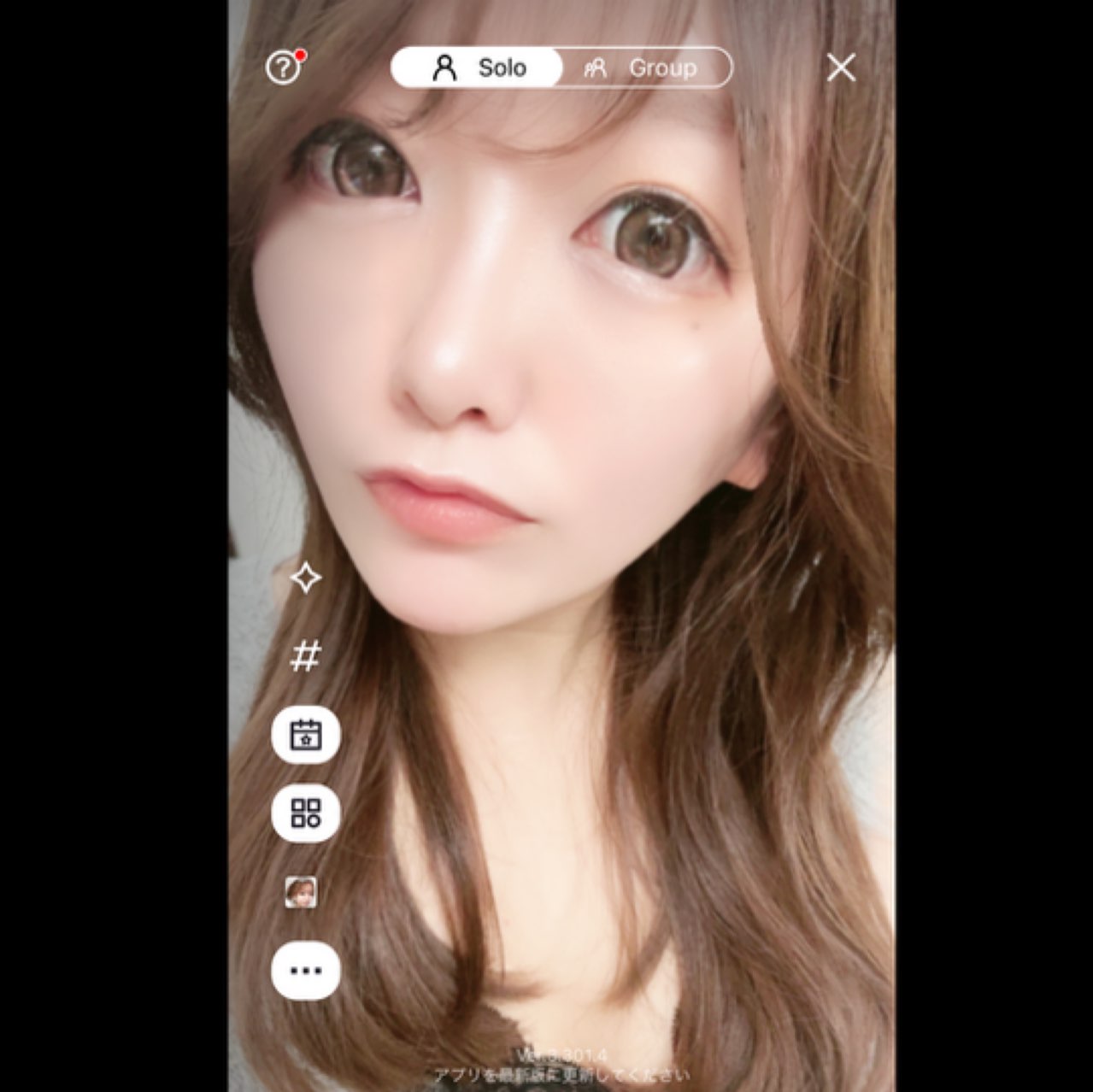Image resolution: width=1093 pixels, height=1092 pixels.
Task: Tap the hashtag icon
Action: 305,656
